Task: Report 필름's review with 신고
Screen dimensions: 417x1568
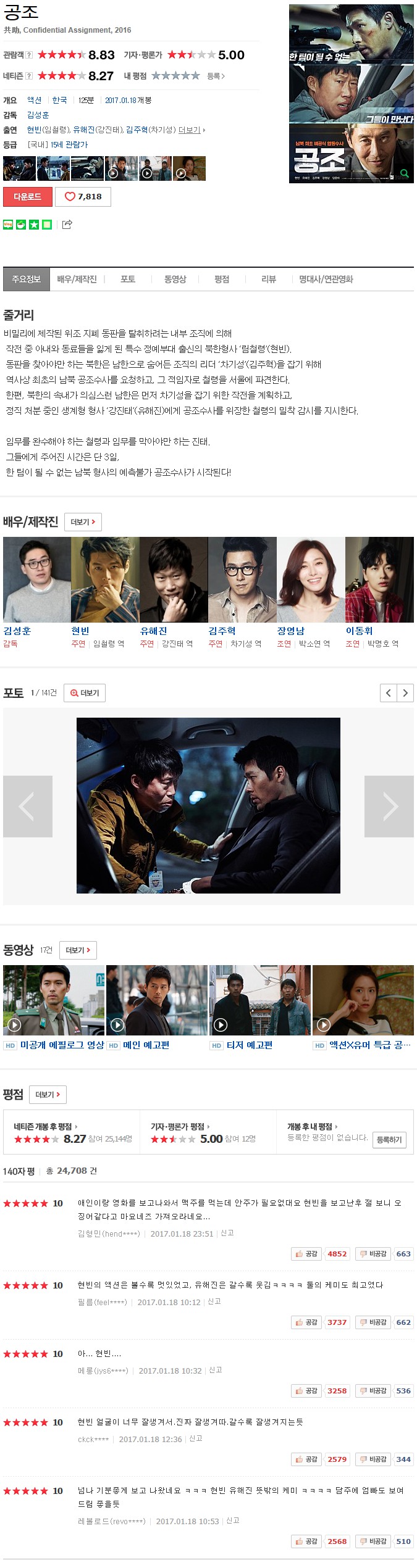Action: click(214, 1301)
